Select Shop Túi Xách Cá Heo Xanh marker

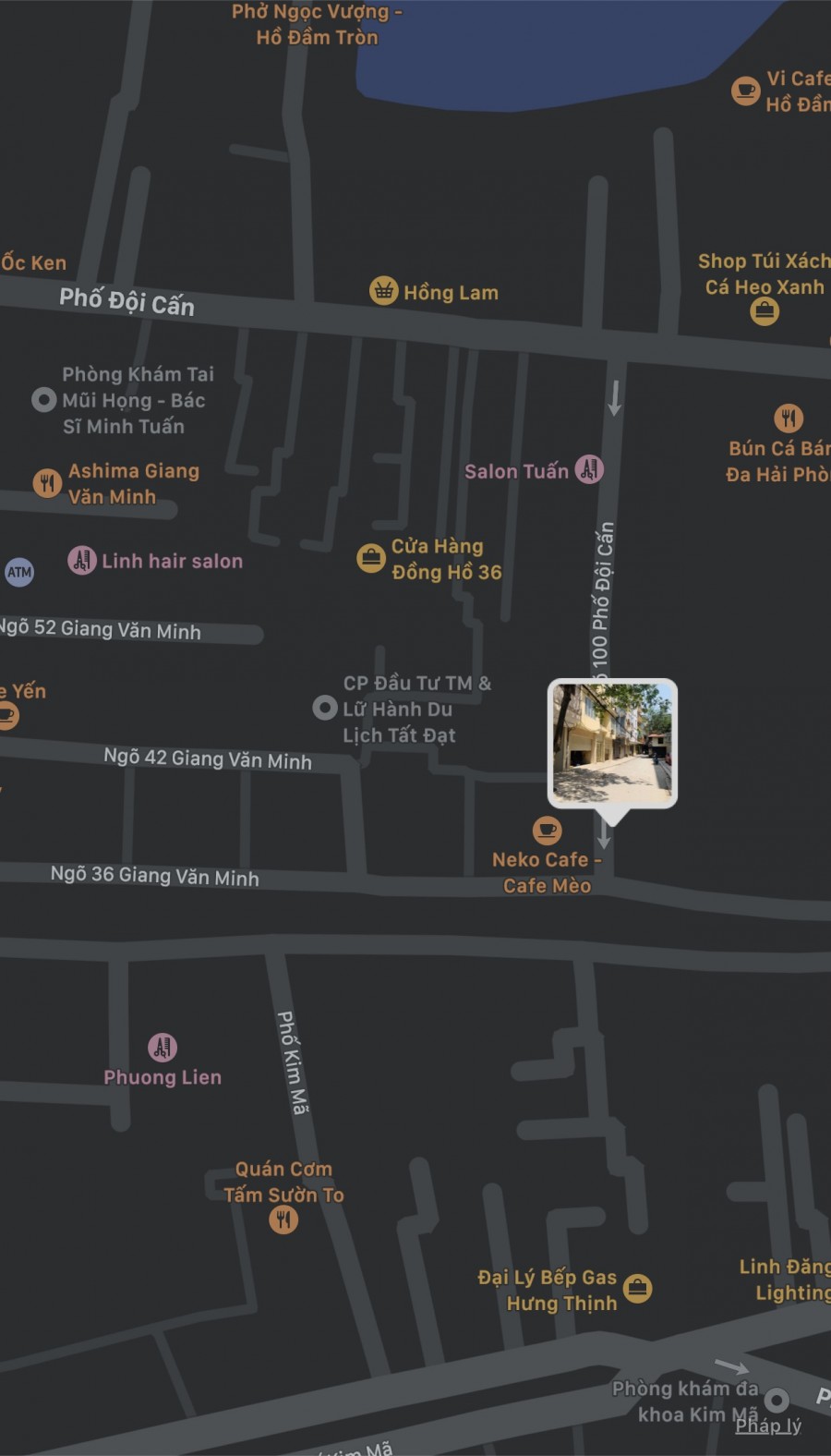coord(764,311)
